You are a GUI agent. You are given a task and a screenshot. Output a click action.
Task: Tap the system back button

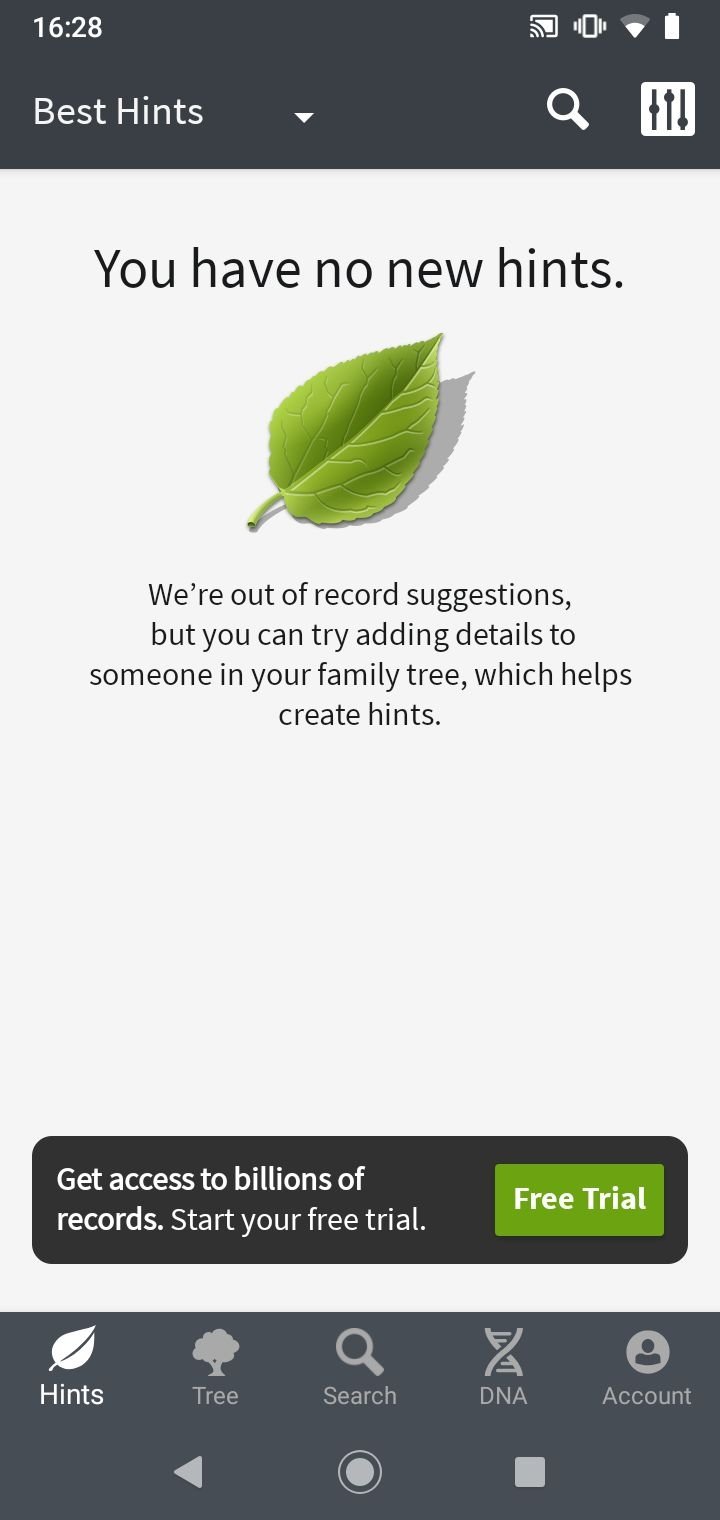tap(188, 1472)
